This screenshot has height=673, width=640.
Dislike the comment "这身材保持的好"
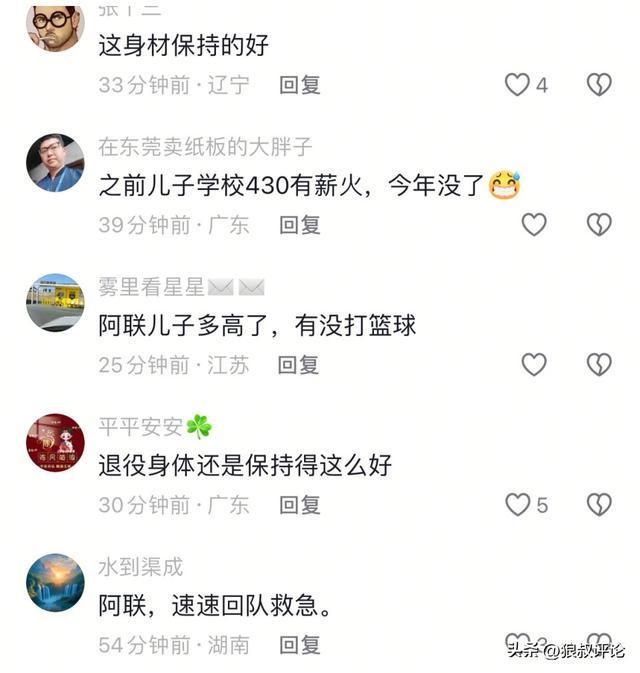point(598,85)
